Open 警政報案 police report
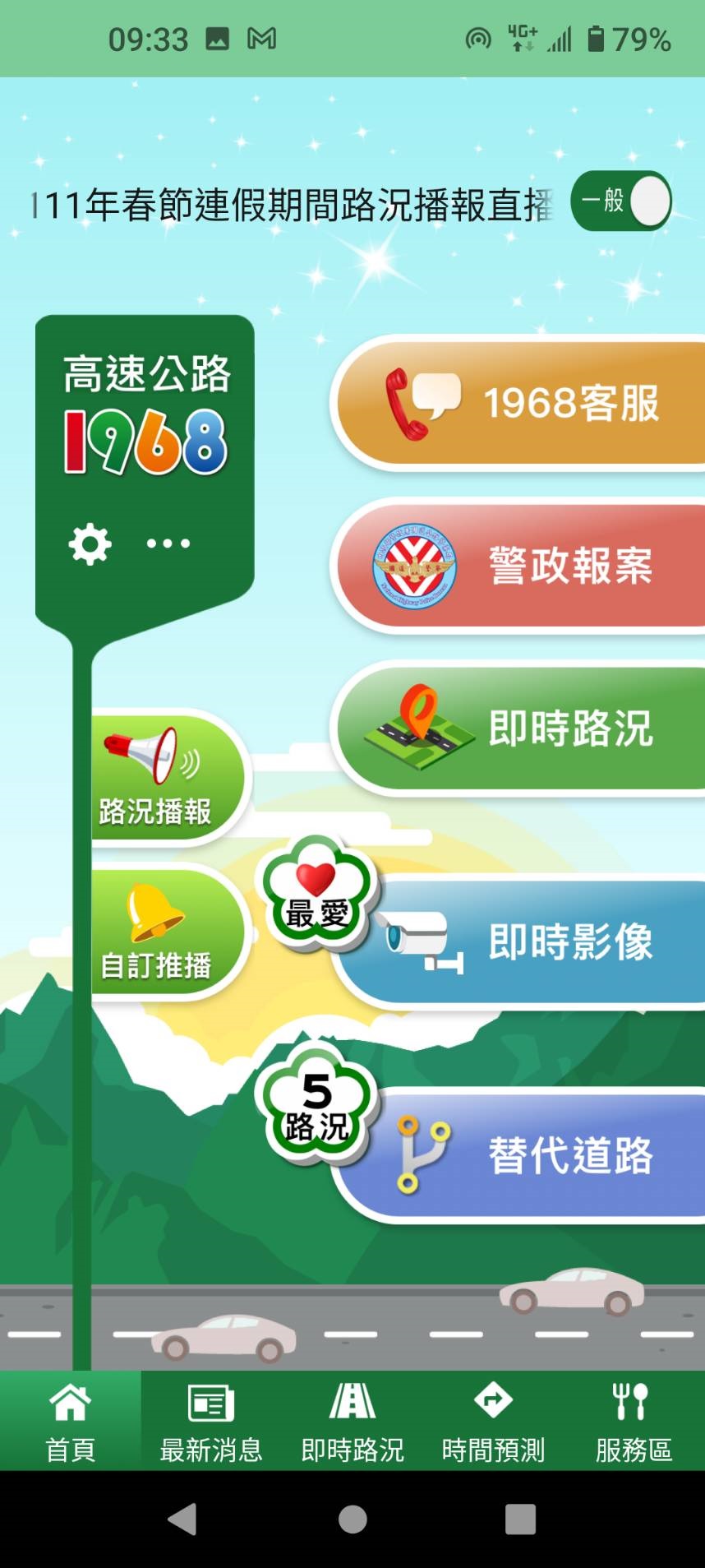Screen dimensions: 705x1568 point(518,566)
